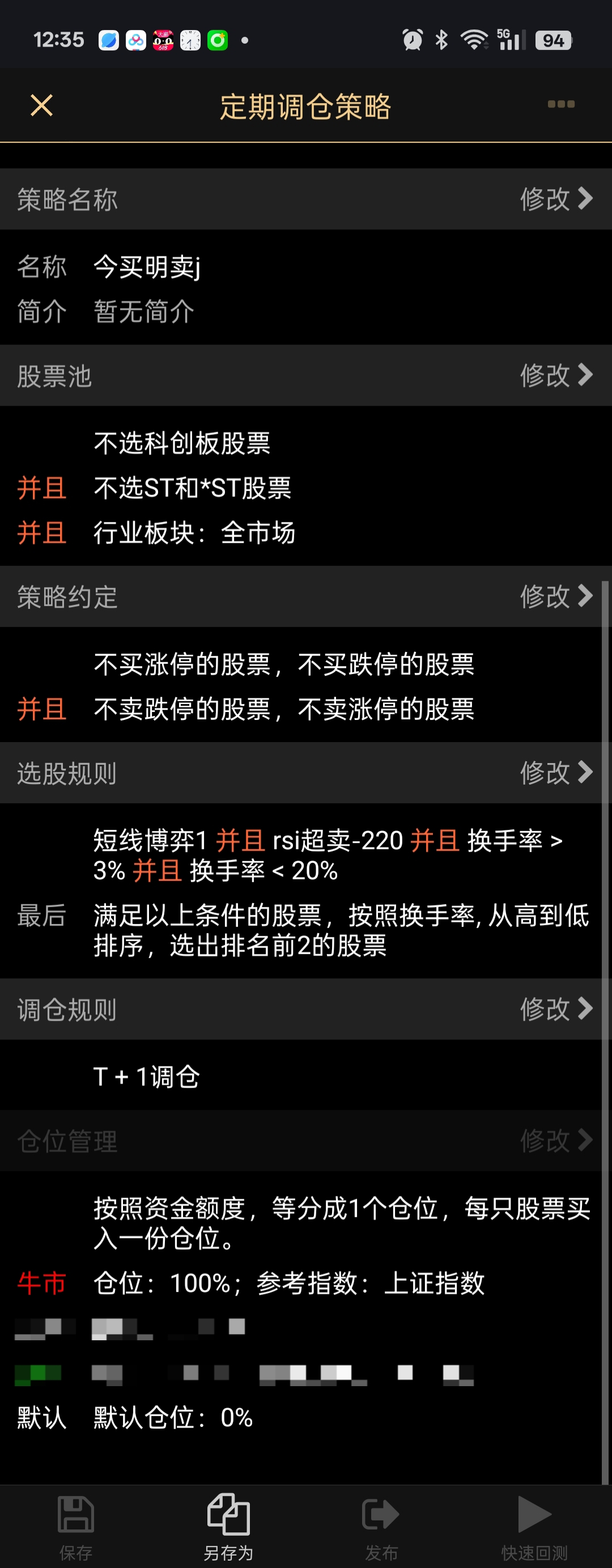612x1568 pixels.
Task: Change the 调仓规则 section
Action: tap(555, 1009)
